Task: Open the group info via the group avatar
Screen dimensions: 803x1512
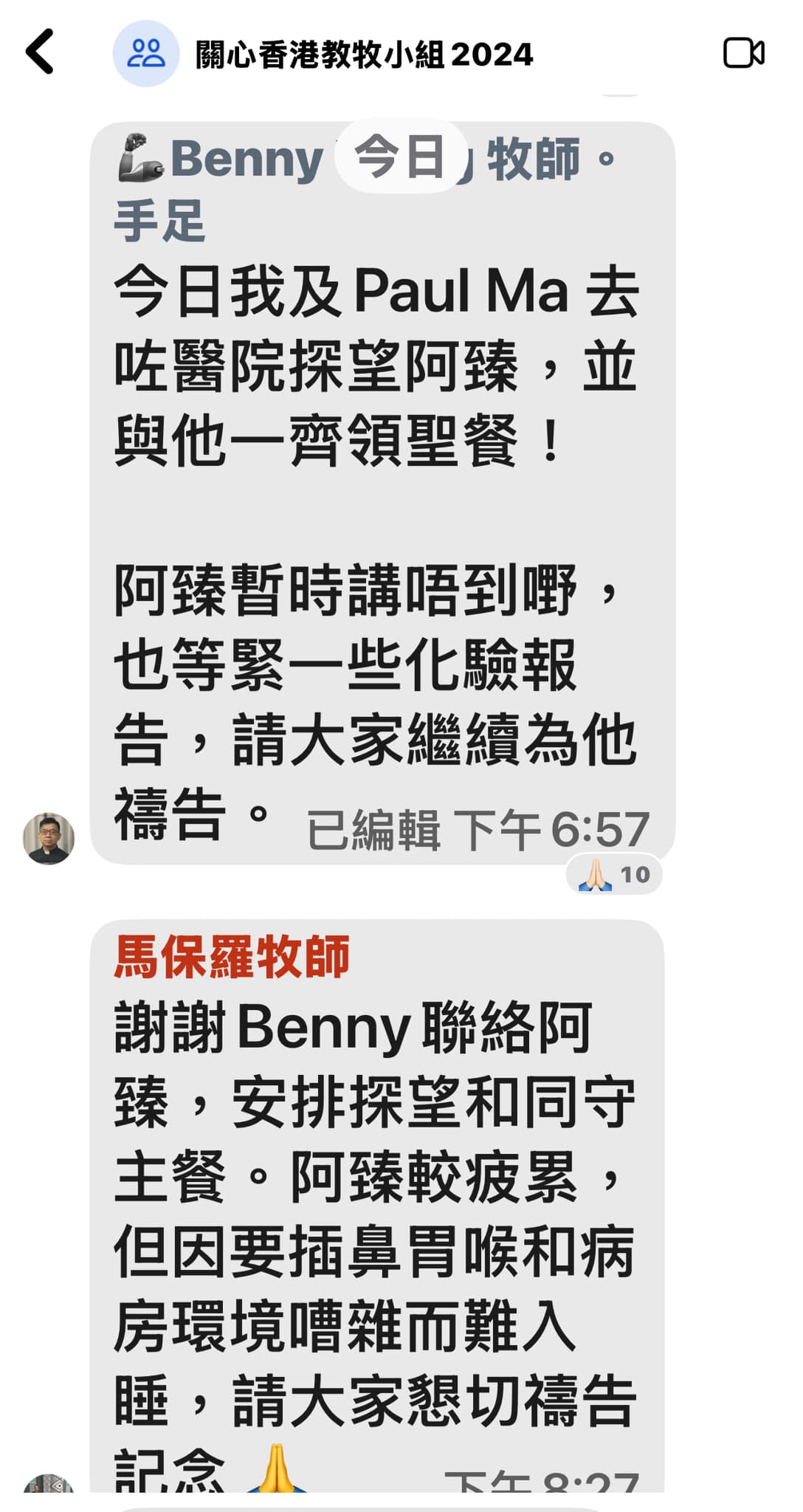Action: pyautogui.click(x=145, y=53)
